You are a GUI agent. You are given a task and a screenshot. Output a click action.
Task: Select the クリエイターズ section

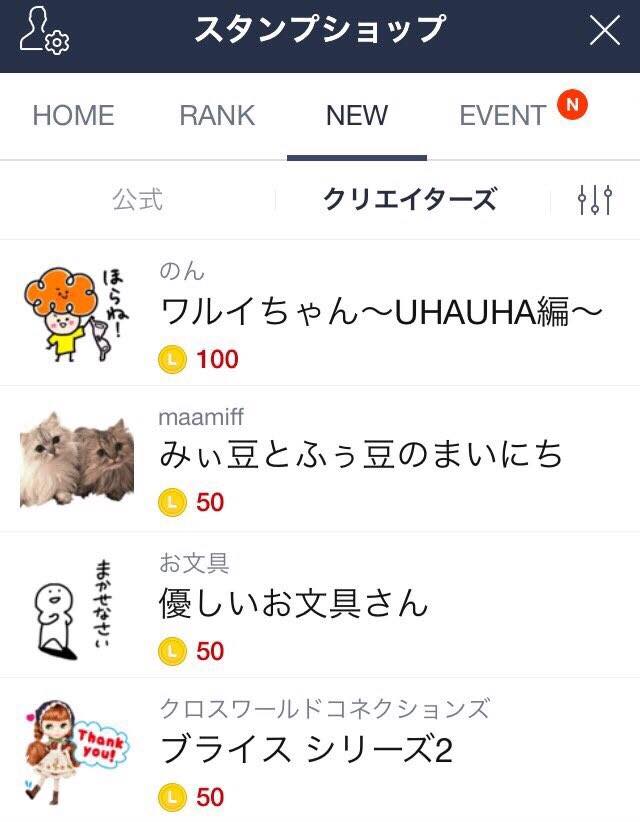pyautogui.click(x=408, y=200)
